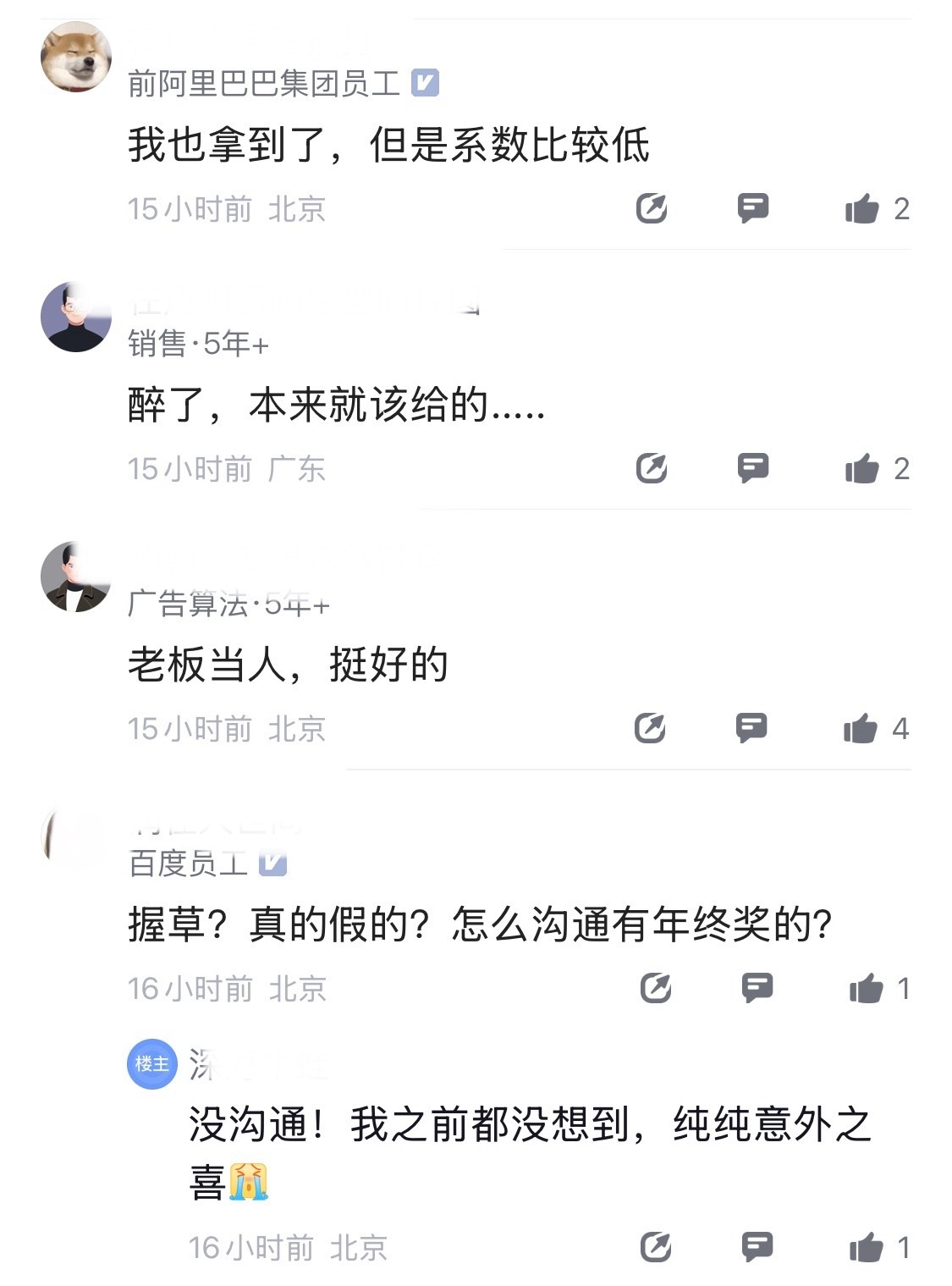Tap the thumbs-up icon on the 醉了 comment
The image size is (952, 1286).
point(865,469)
